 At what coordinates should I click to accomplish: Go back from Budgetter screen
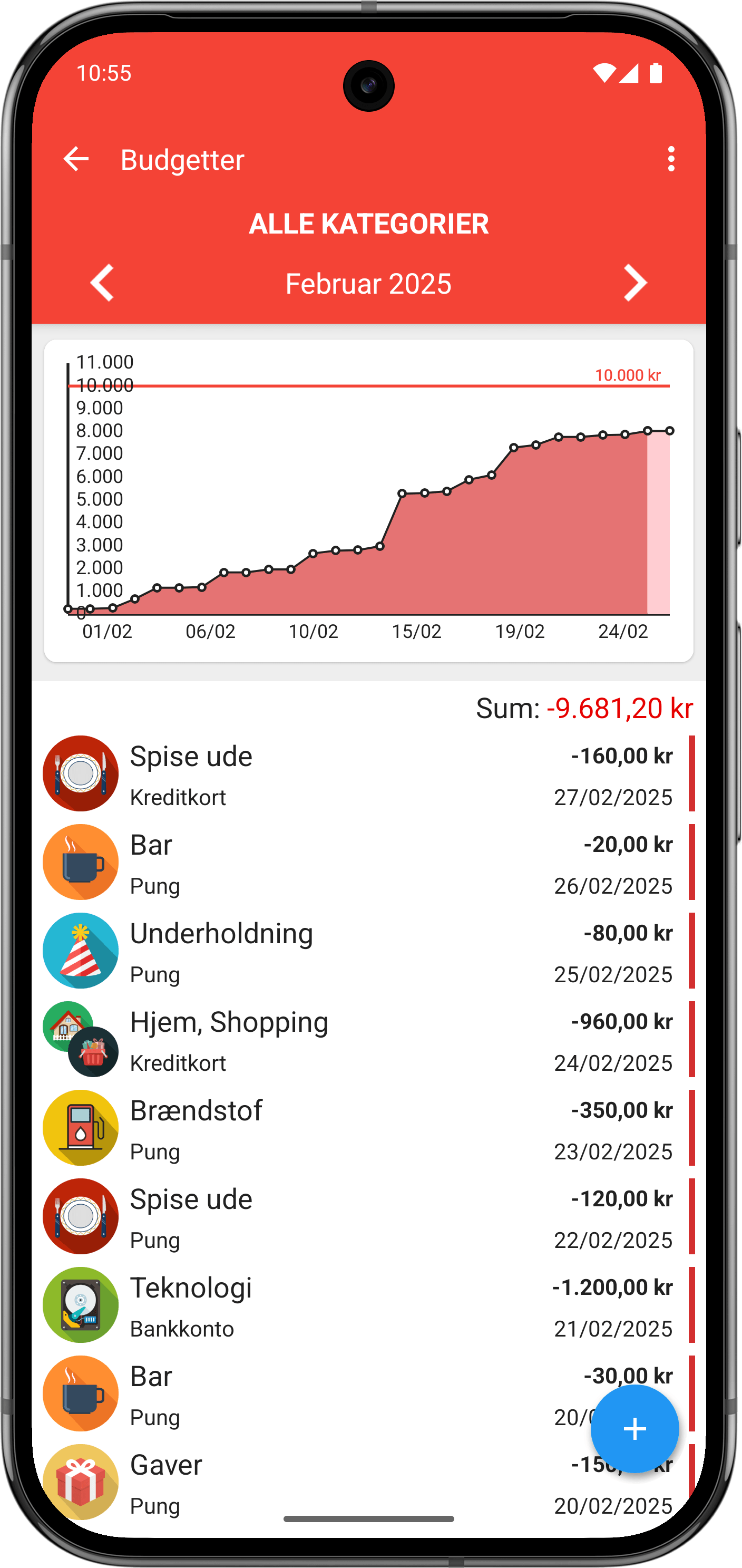(76, 159)
